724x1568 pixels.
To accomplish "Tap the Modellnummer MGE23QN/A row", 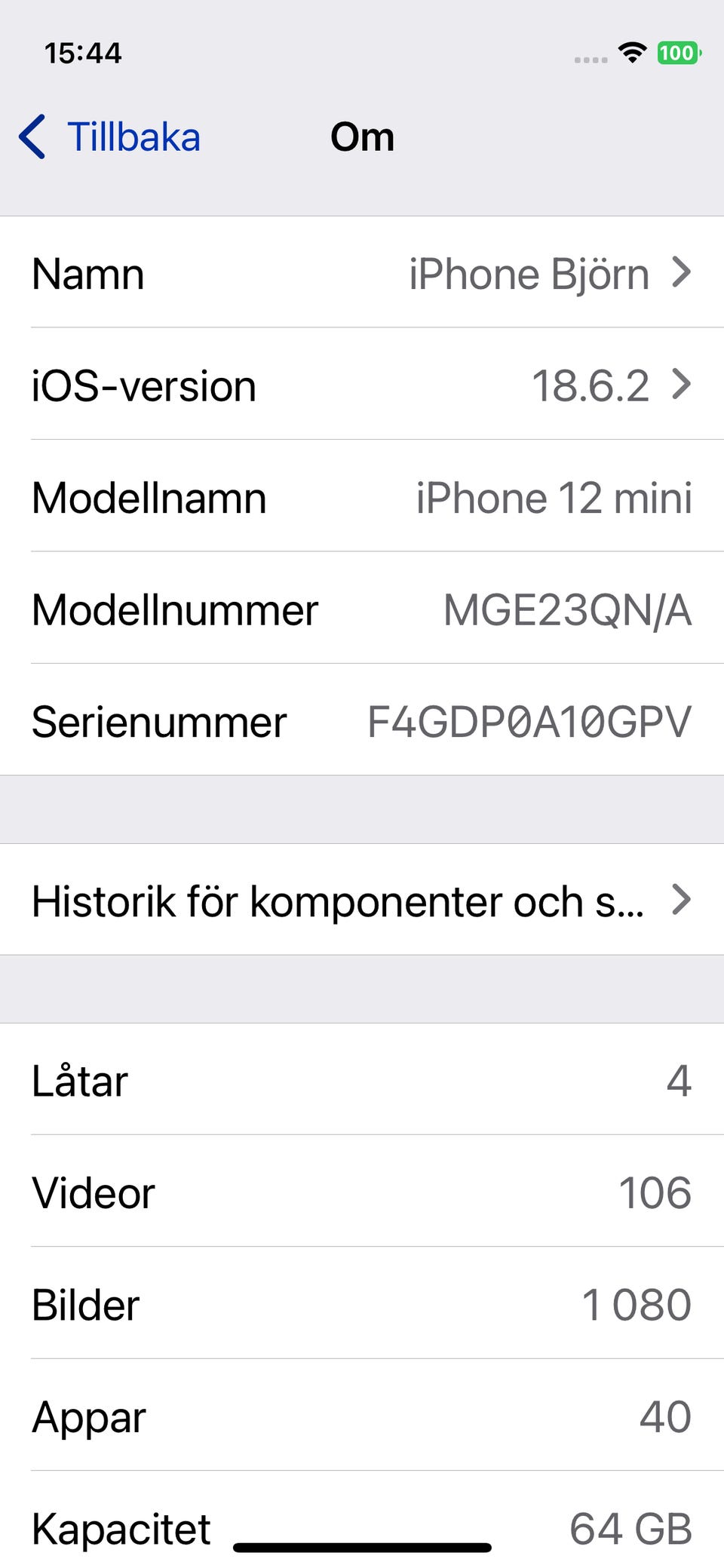I will [x=362, y=609].
